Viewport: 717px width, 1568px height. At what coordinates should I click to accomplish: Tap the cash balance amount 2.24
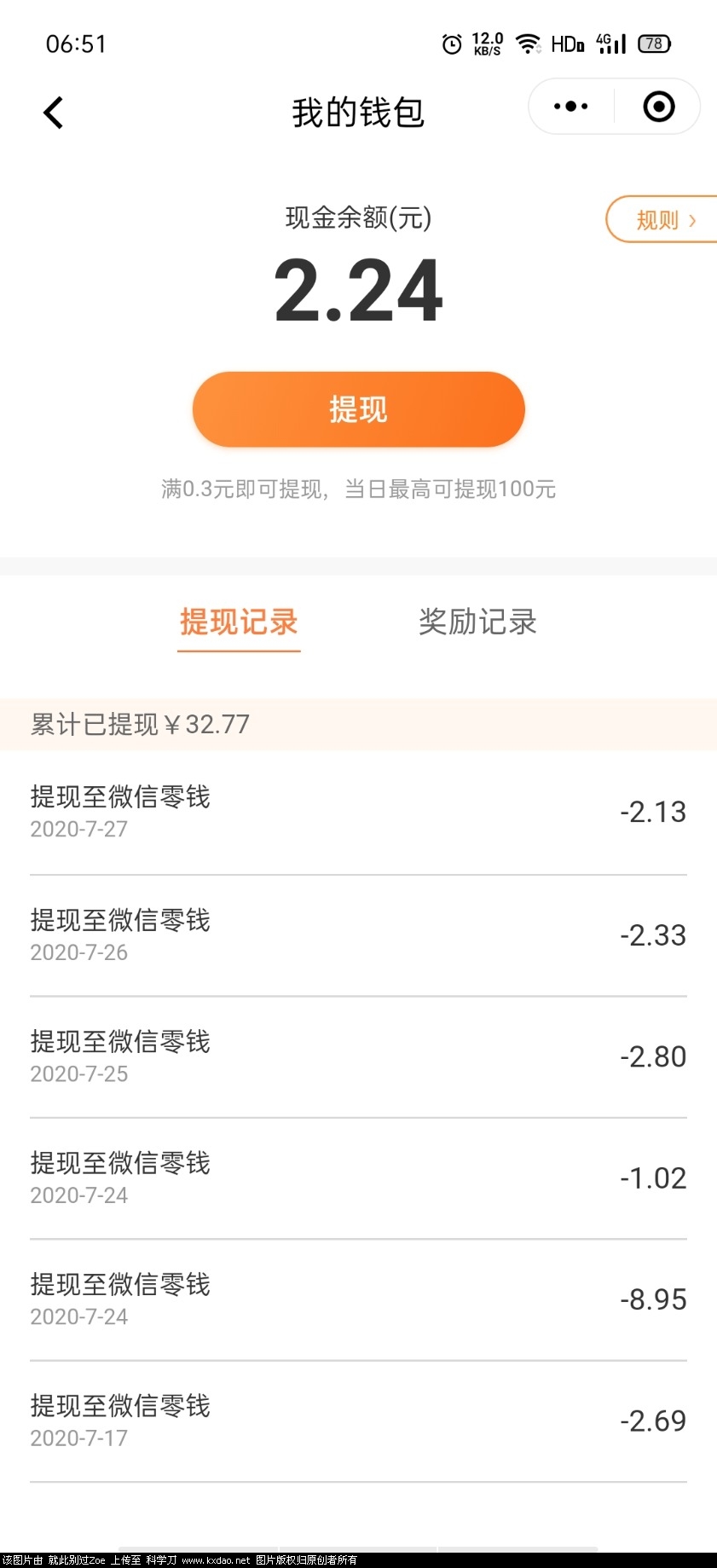(x=358, y=292)
